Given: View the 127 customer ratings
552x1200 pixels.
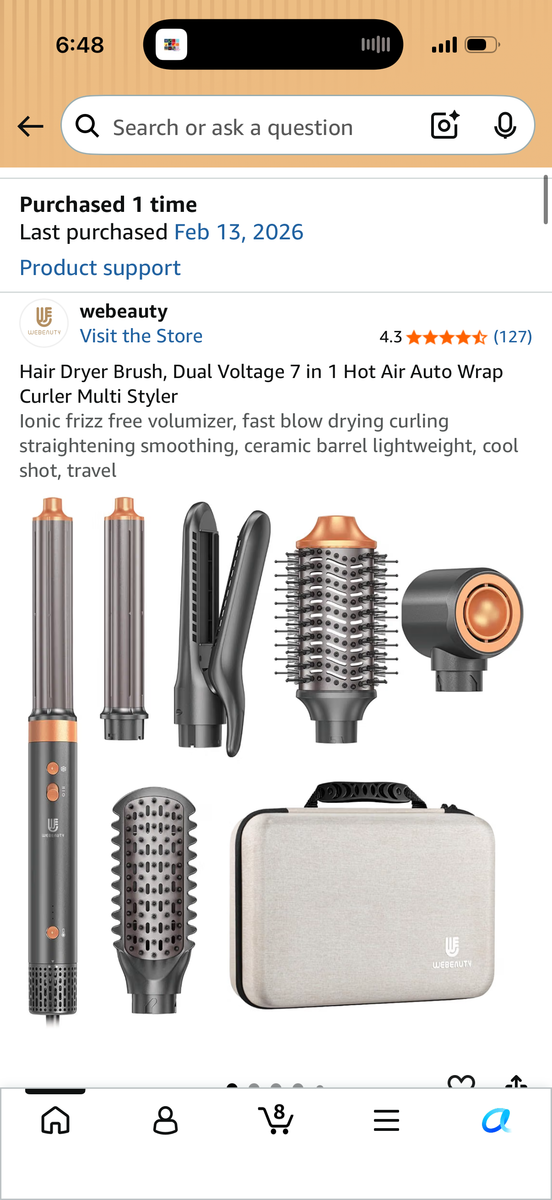Looking at the screenshot, I should tap(513, 337).
